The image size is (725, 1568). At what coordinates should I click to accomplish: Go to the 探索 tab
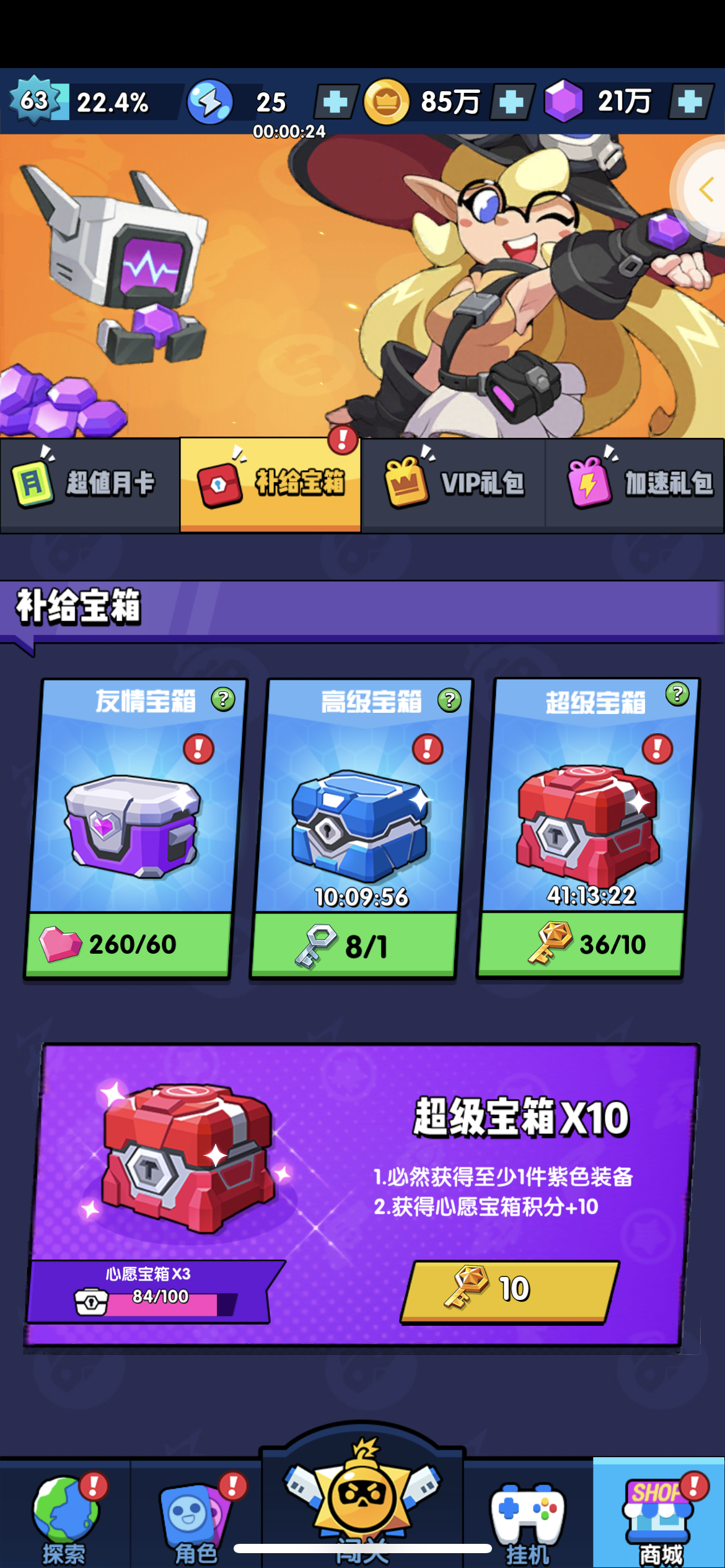pos(64,1515)
